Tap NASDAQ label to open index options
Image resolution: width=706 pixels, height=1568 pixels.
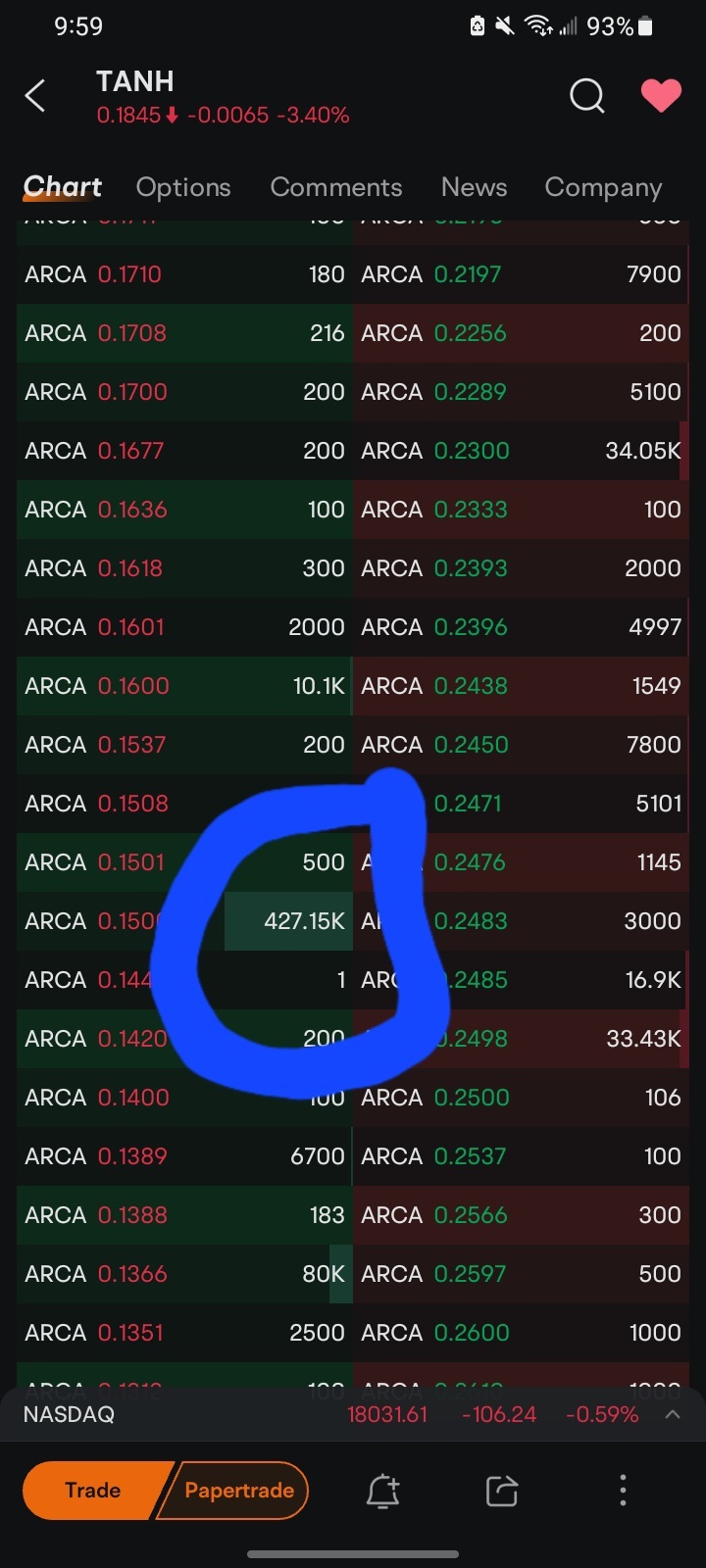click(x=68, y=1414)
